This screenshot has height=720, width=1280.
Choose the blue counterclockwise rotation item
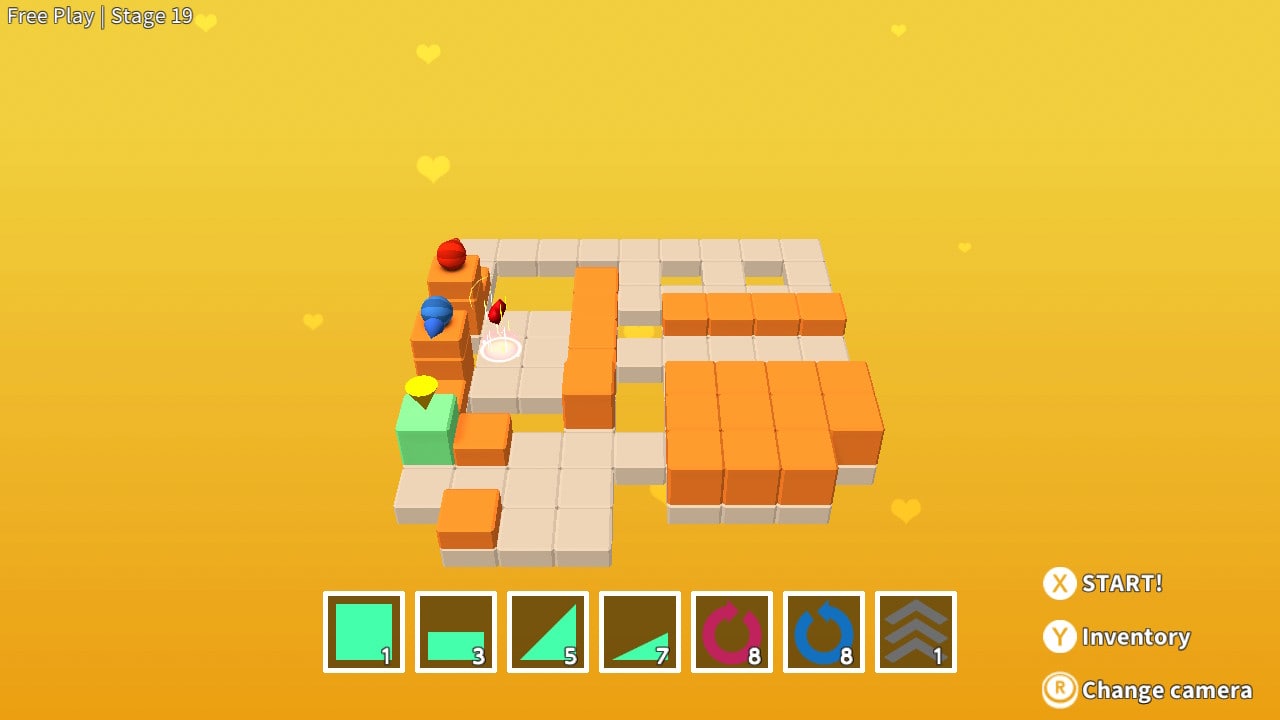tap(824, 632)
